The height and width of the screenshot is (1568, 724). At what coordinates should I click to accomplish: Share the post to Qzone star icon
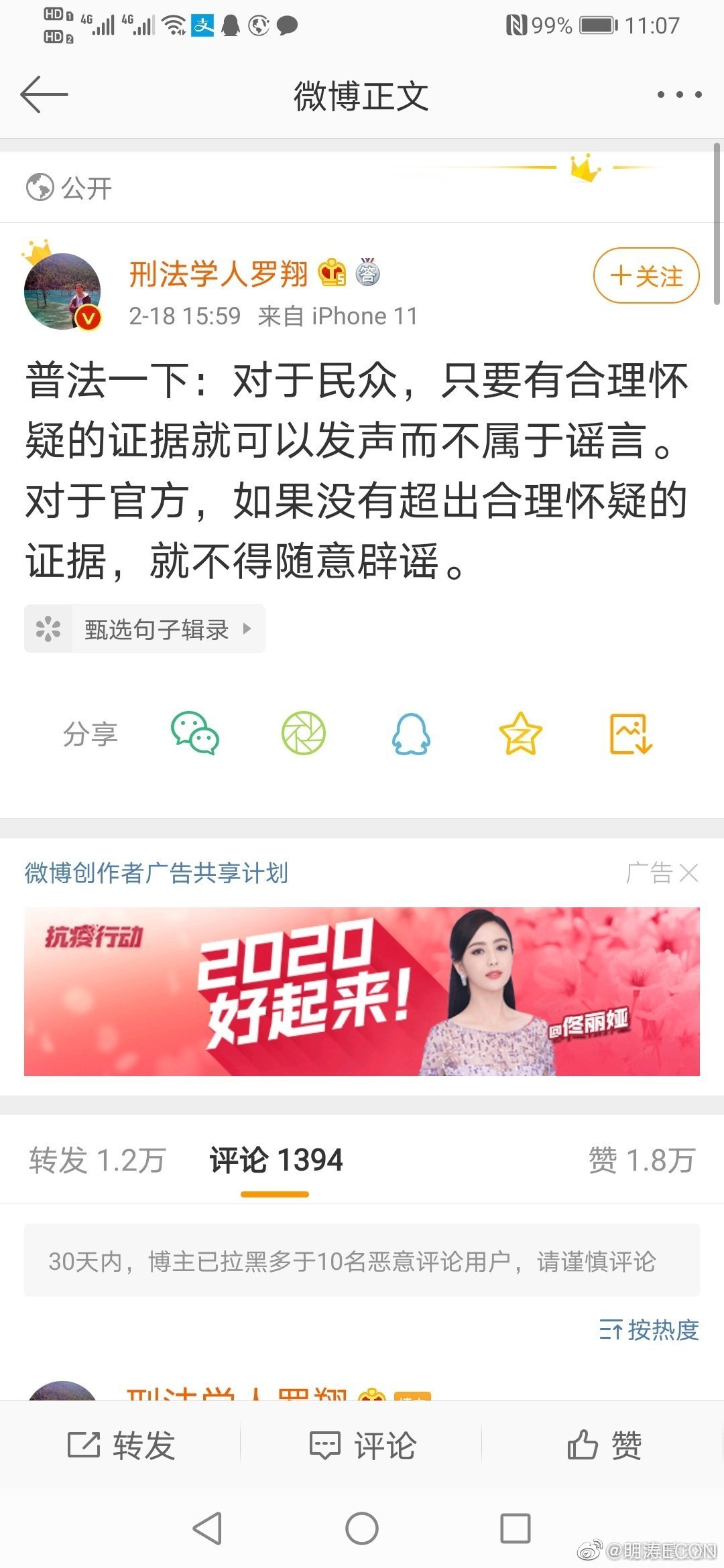520,734
